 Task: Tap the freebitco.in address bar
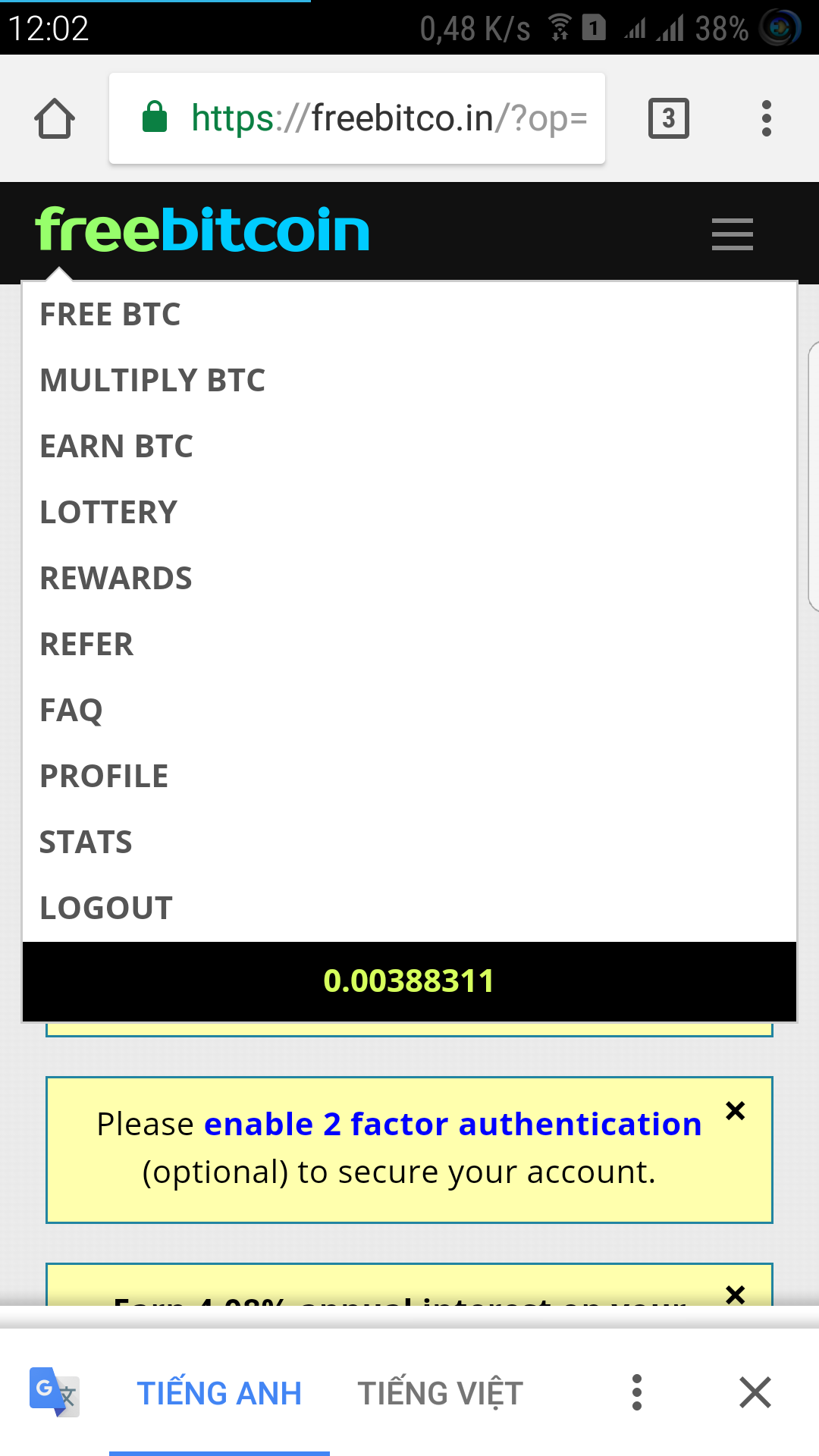pyautogui.click(x=356, y=119)
